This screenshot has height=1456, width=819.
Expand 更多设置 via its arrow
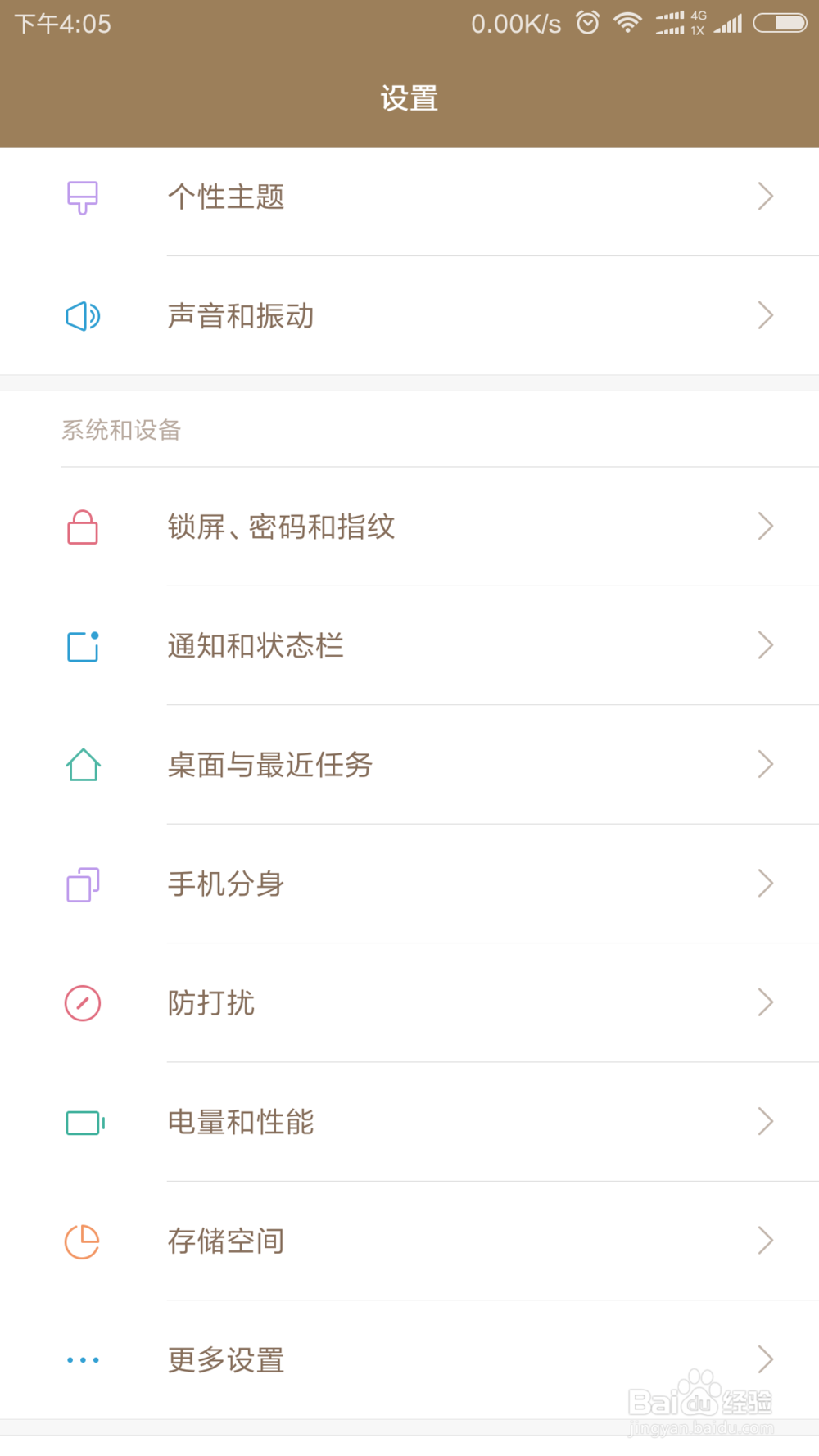coord(765,1359)
